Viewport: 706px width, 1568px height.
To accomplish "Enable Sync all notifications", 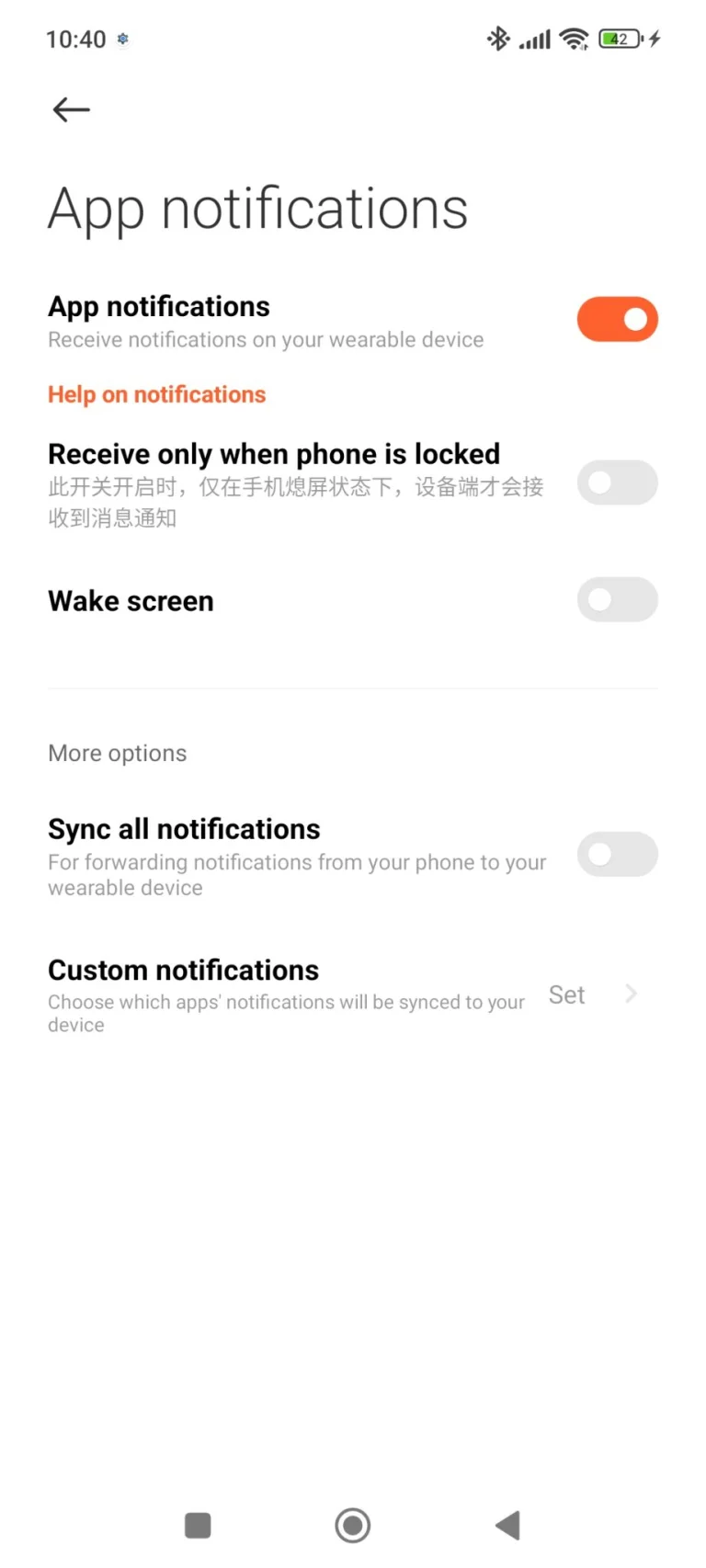I will click(617, 854).
